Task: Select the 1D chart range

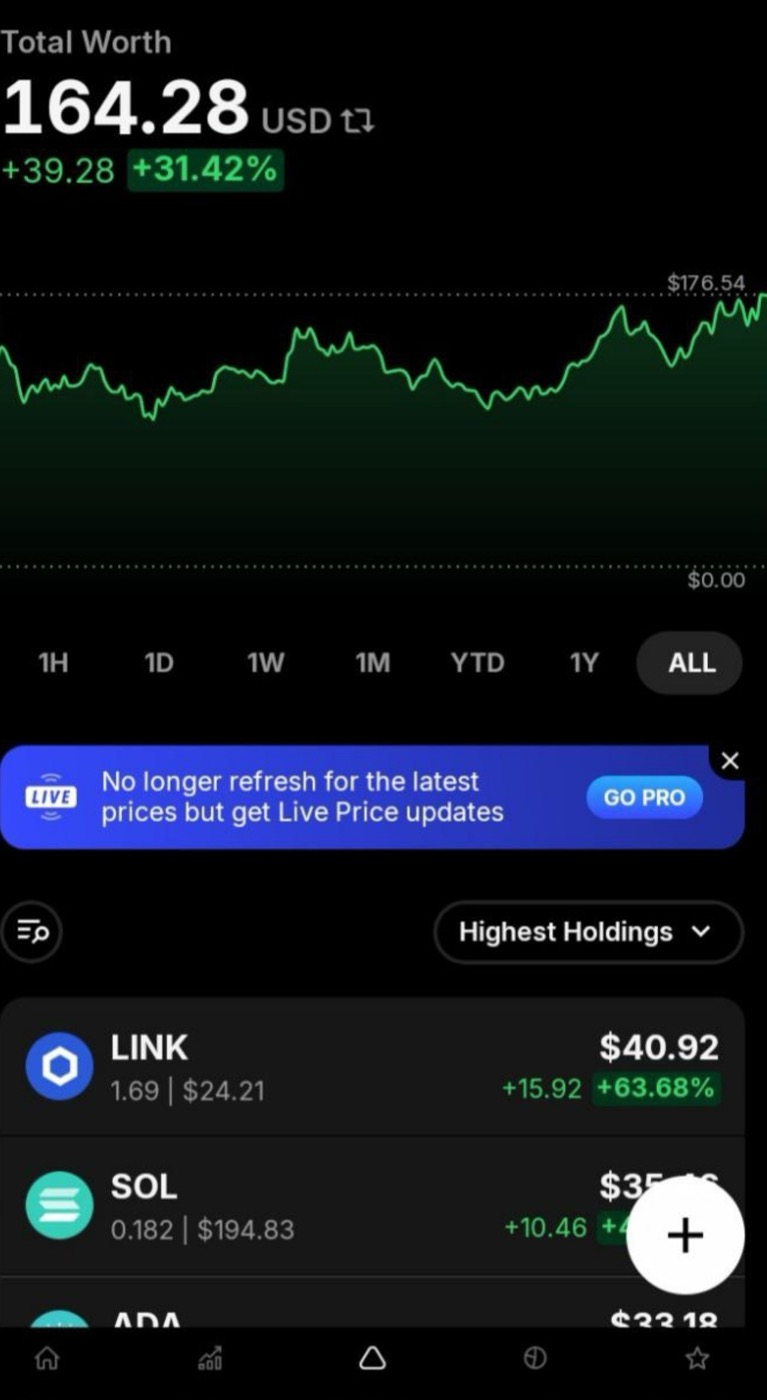Action: pos(159,663)
